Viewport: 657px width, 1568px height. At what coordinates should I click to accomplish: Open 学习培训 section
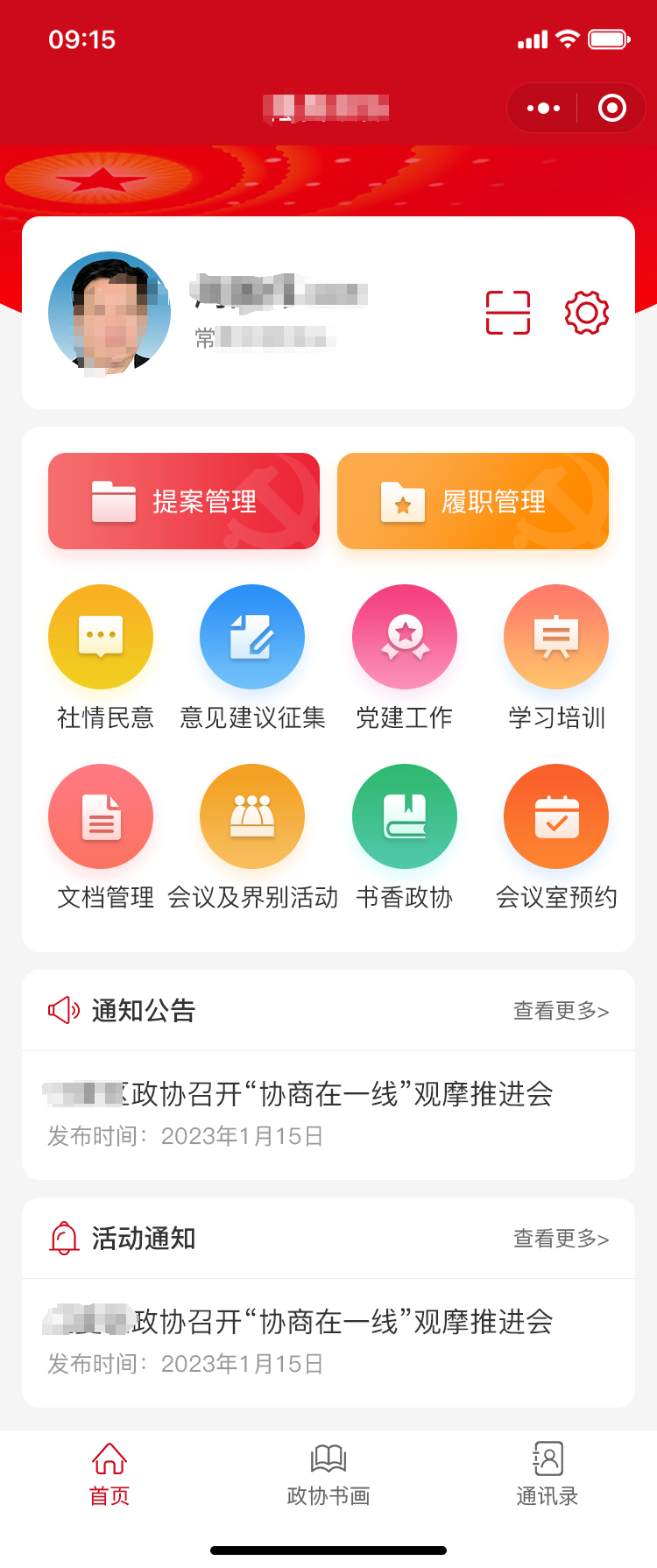[556, 637]
